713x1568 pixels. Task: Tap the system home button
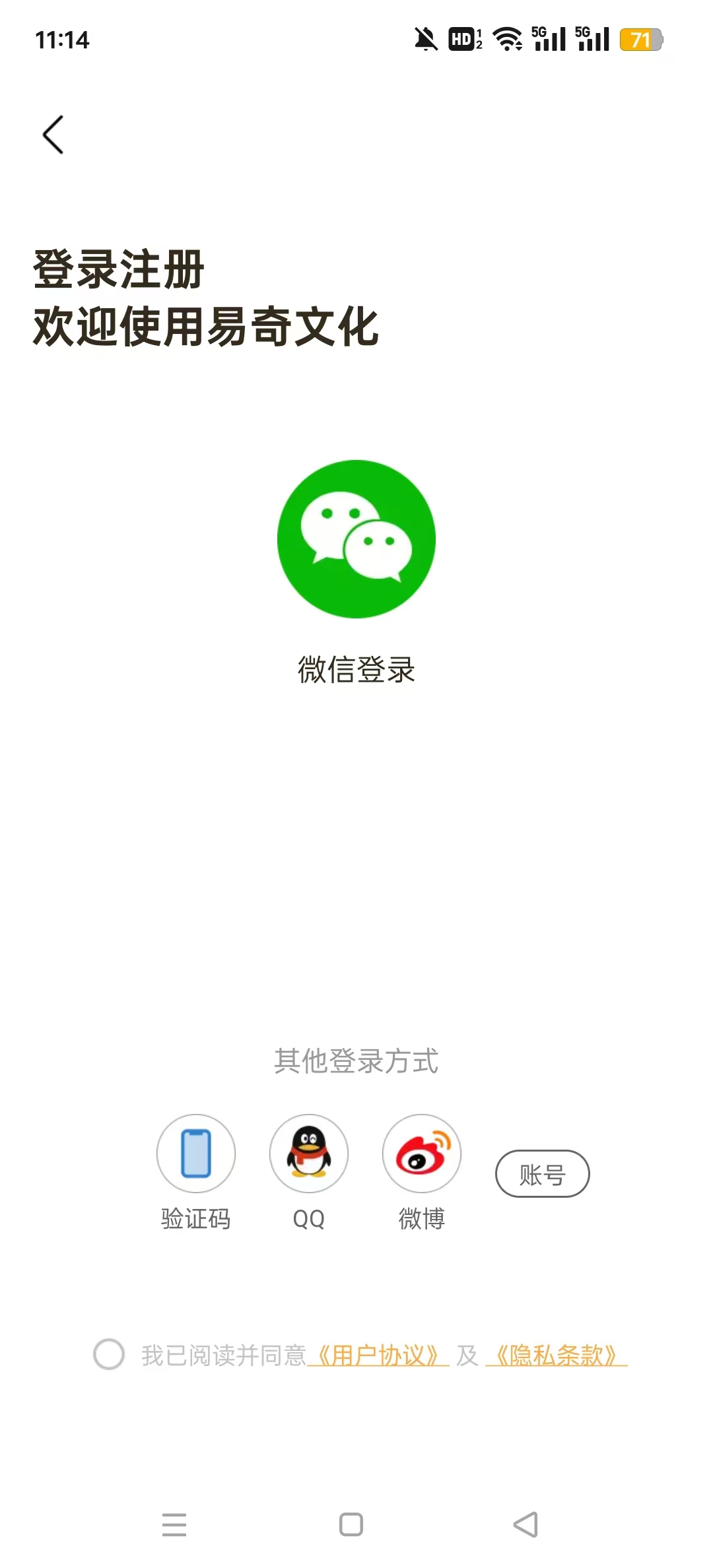click(351, 1524)
